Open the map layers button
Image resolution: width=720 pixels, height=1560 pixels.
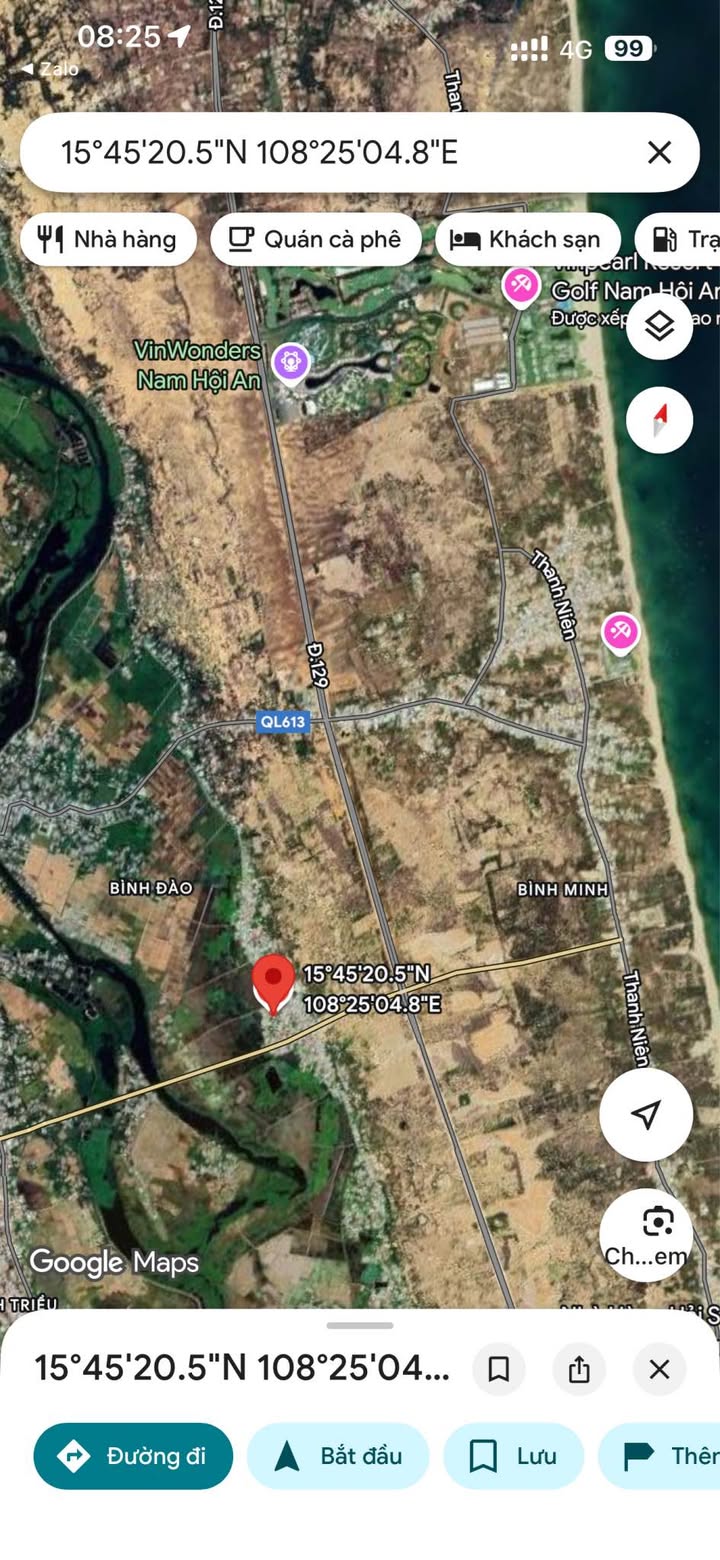click(x=659, y=327)
